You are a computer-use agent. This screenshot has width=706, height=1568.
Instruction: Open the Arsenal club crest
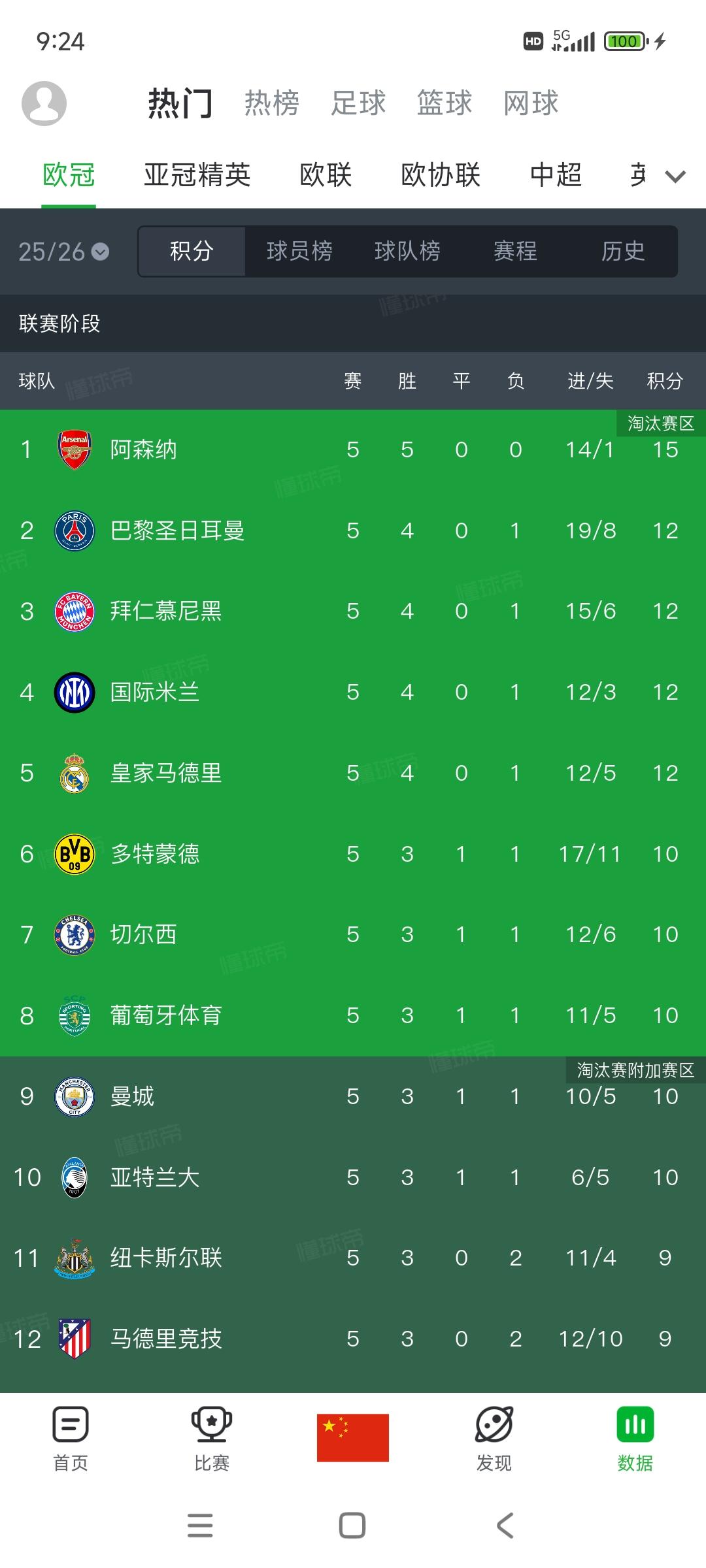coord(74,449)
